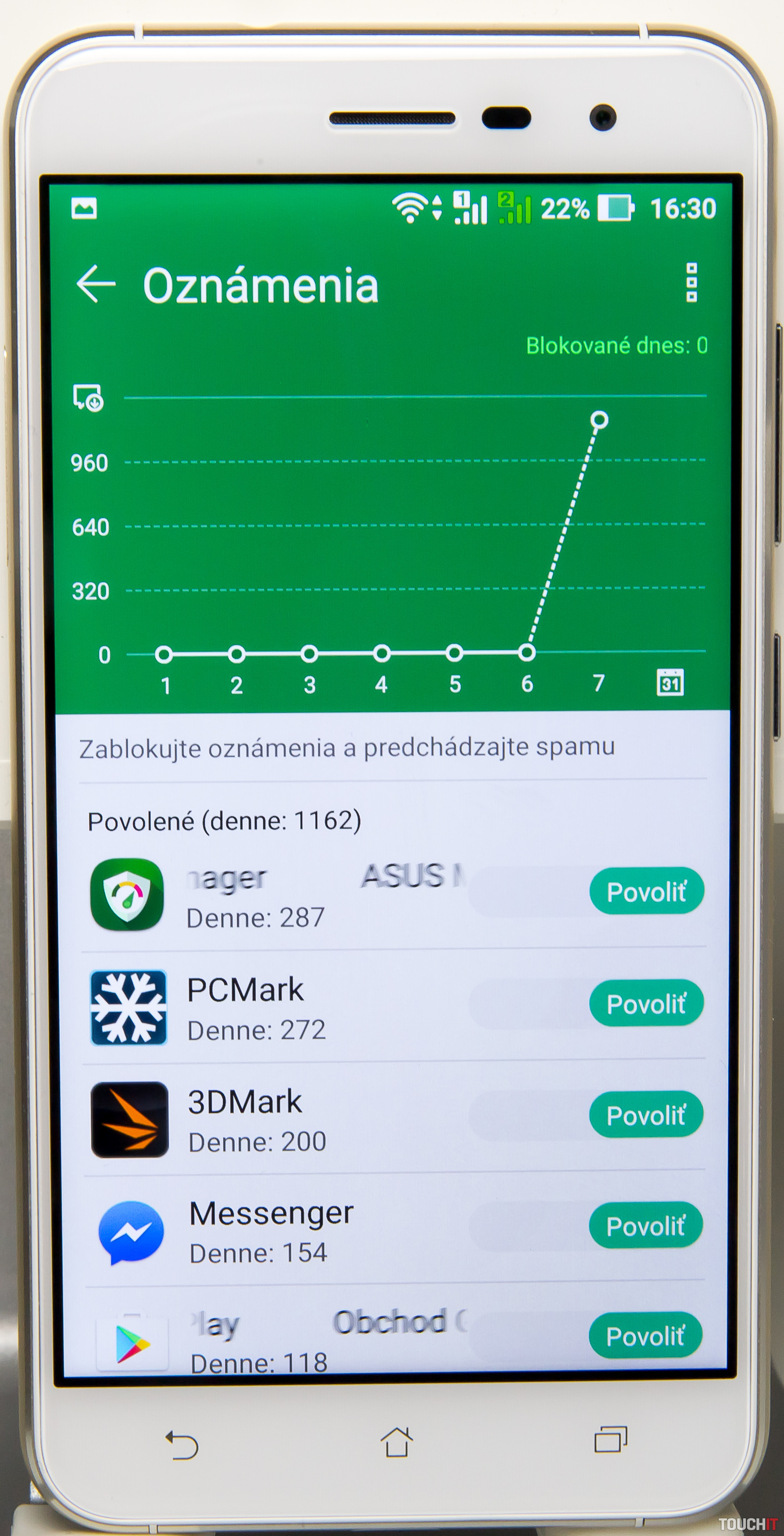The height and width of the screenshot is (1536, 784).
Task: Open the overflow menu
Action: pyautogui.click(x=691, y=282)
